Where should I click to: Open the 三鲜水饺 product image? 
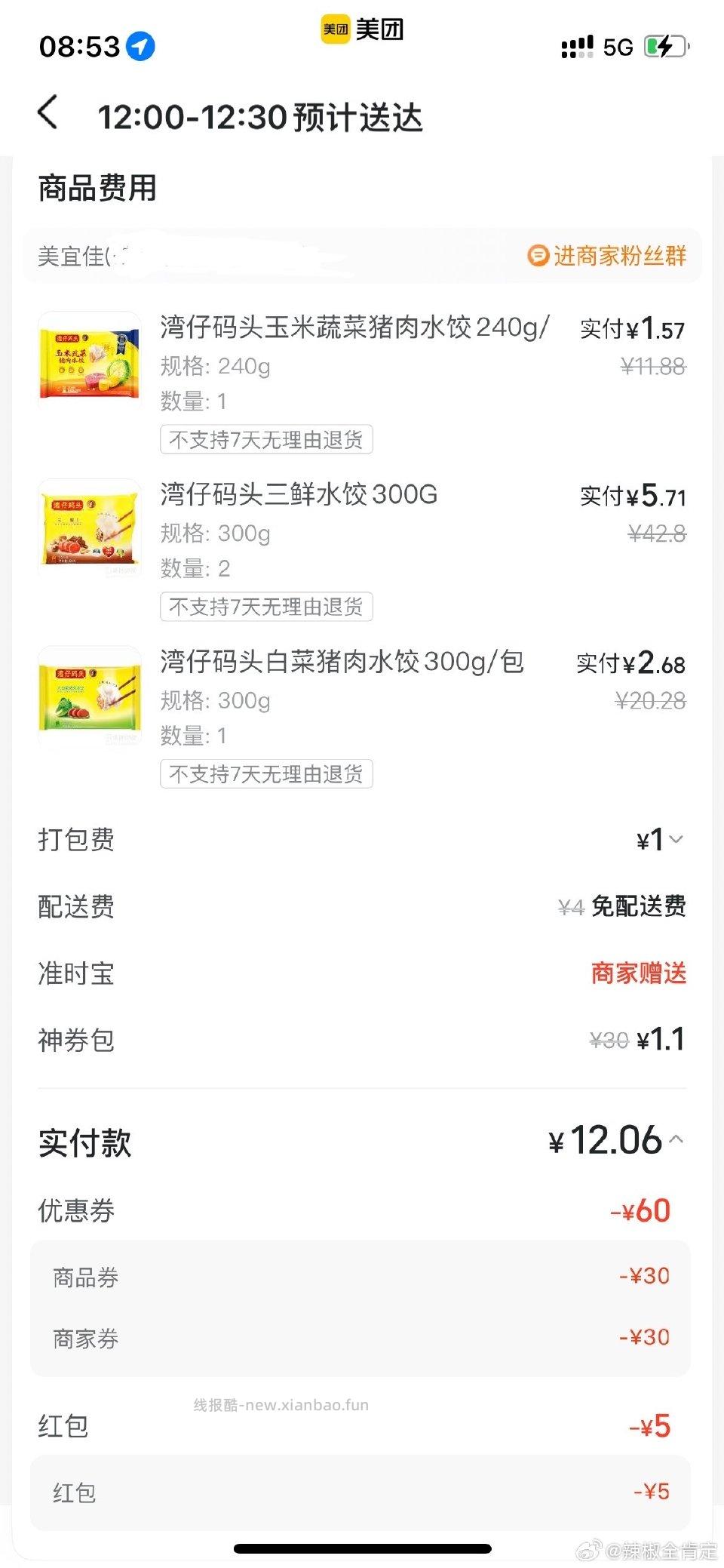click(x=89, y=528)
